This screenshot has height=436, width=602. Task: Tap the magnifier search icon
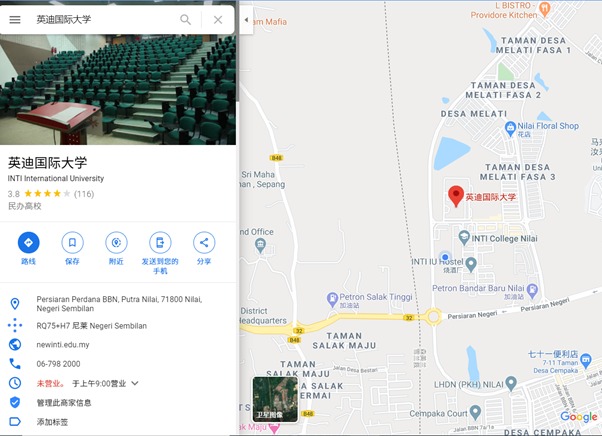(185, 19)
